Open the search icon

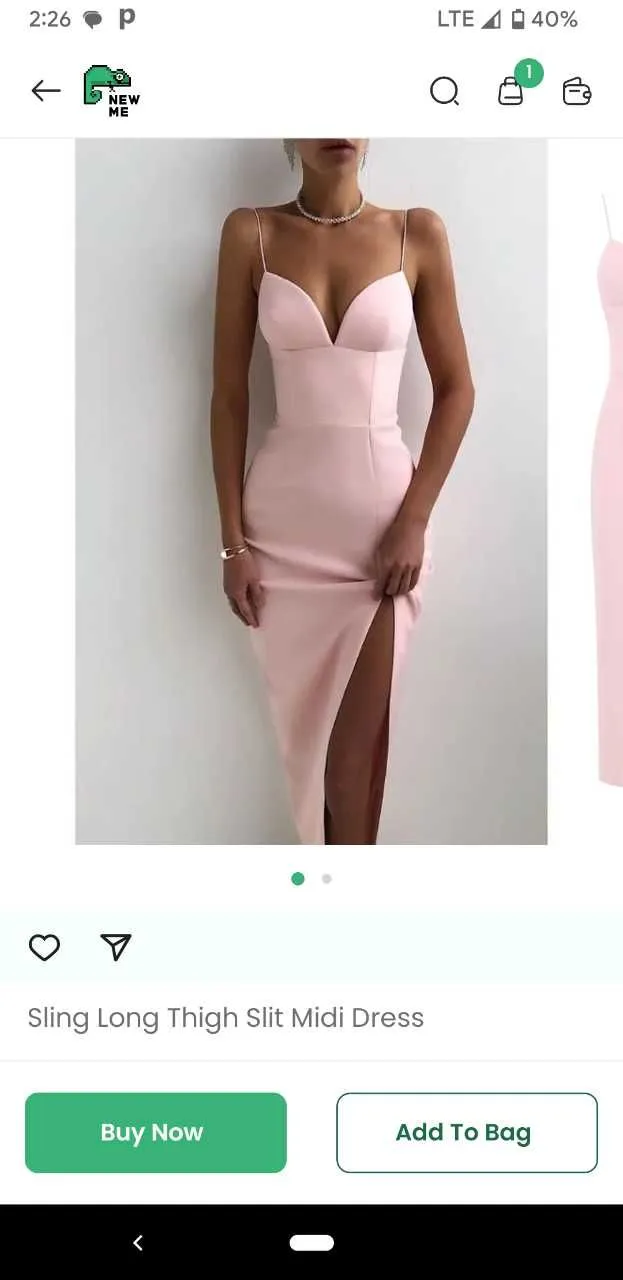click(444, 91)
